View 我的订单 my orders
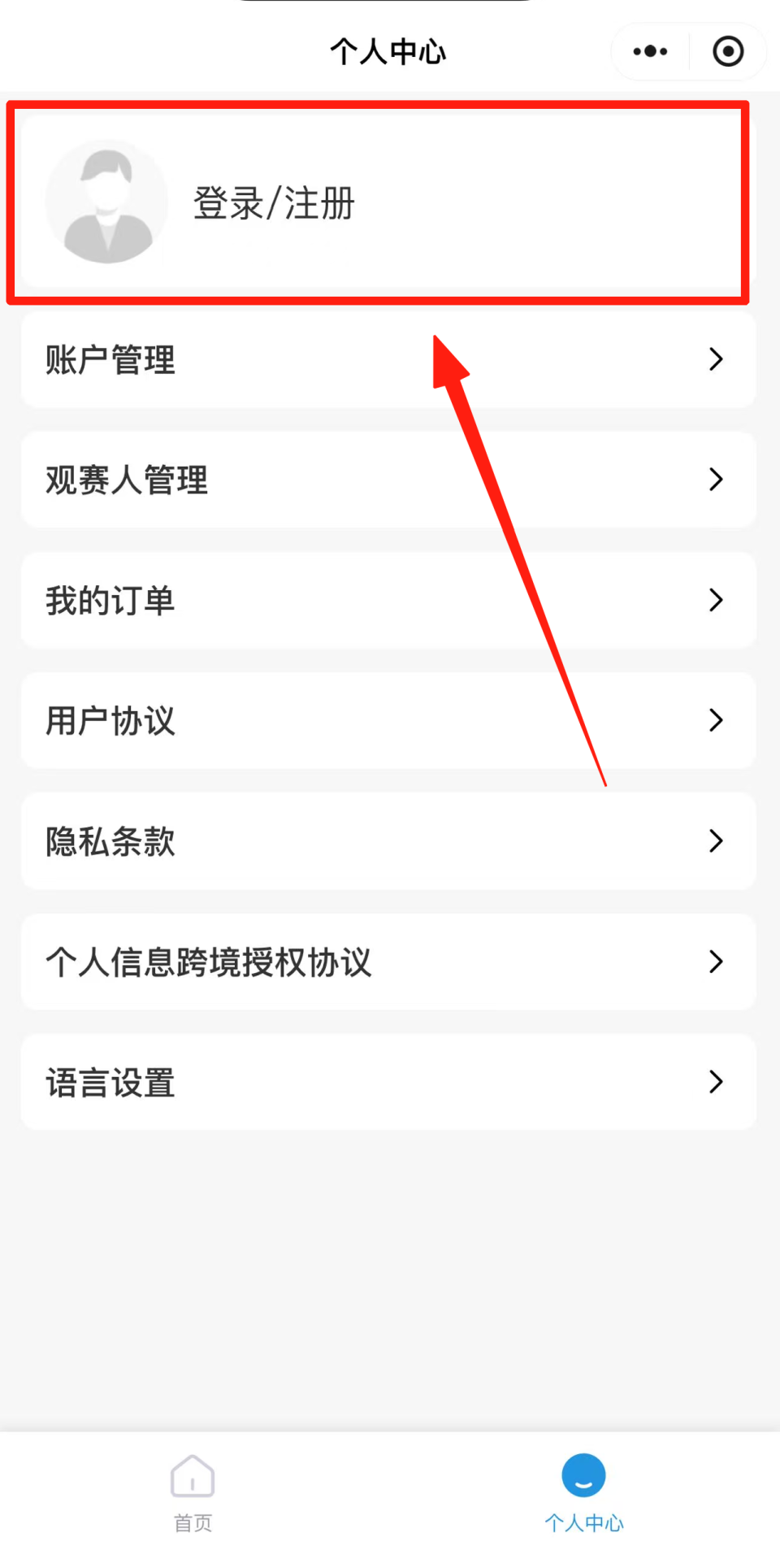The width and height of the screenshot is (780, 1568). [x=388, y=600]
